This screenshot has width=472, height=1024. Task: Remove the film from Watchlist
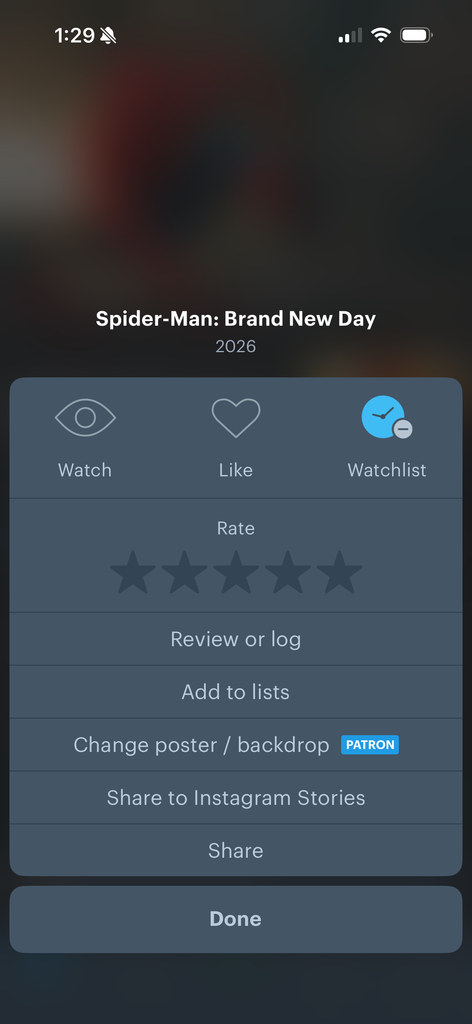click(x=386, y=438)
